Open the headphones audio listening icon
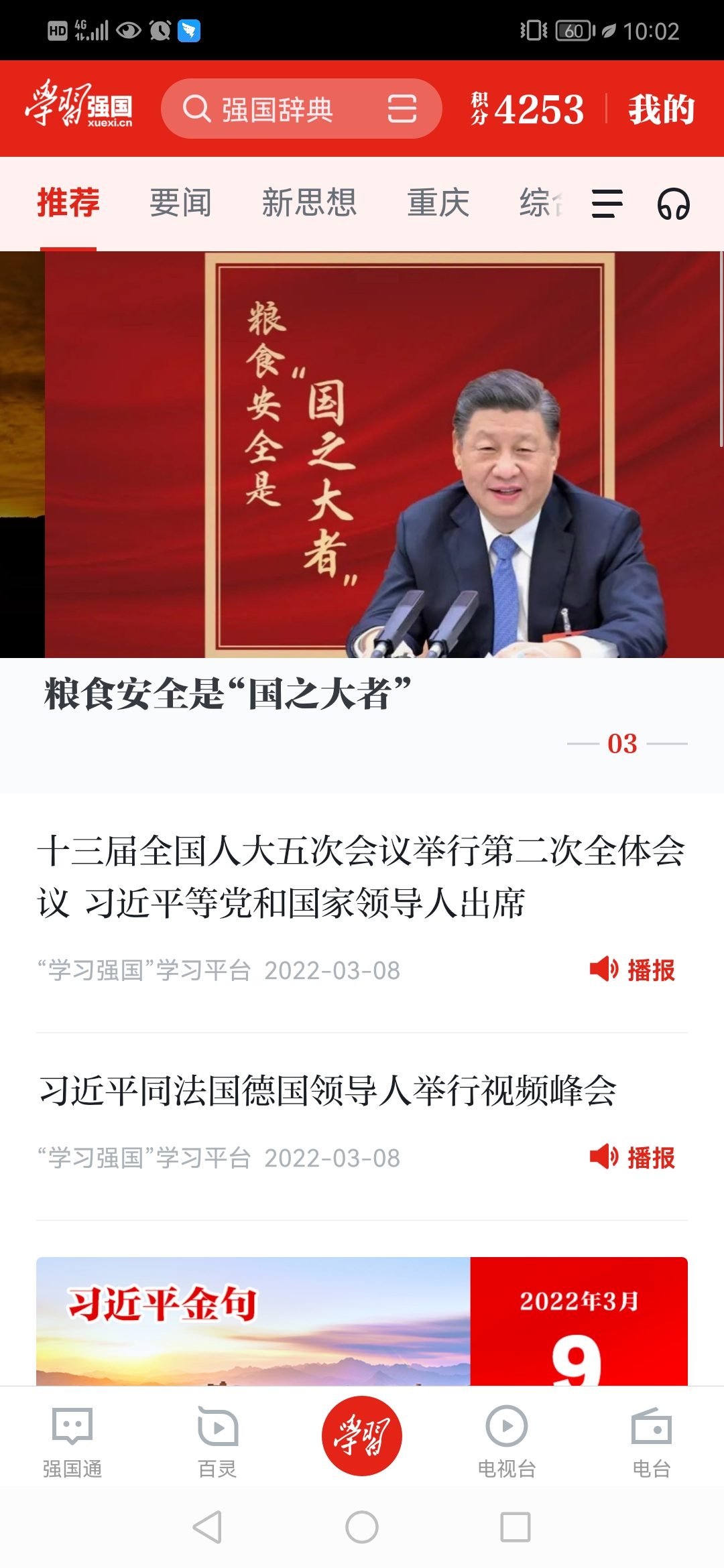Image resolution: width=724 pixels, height=1568 pixels. [x=673, y=204]
